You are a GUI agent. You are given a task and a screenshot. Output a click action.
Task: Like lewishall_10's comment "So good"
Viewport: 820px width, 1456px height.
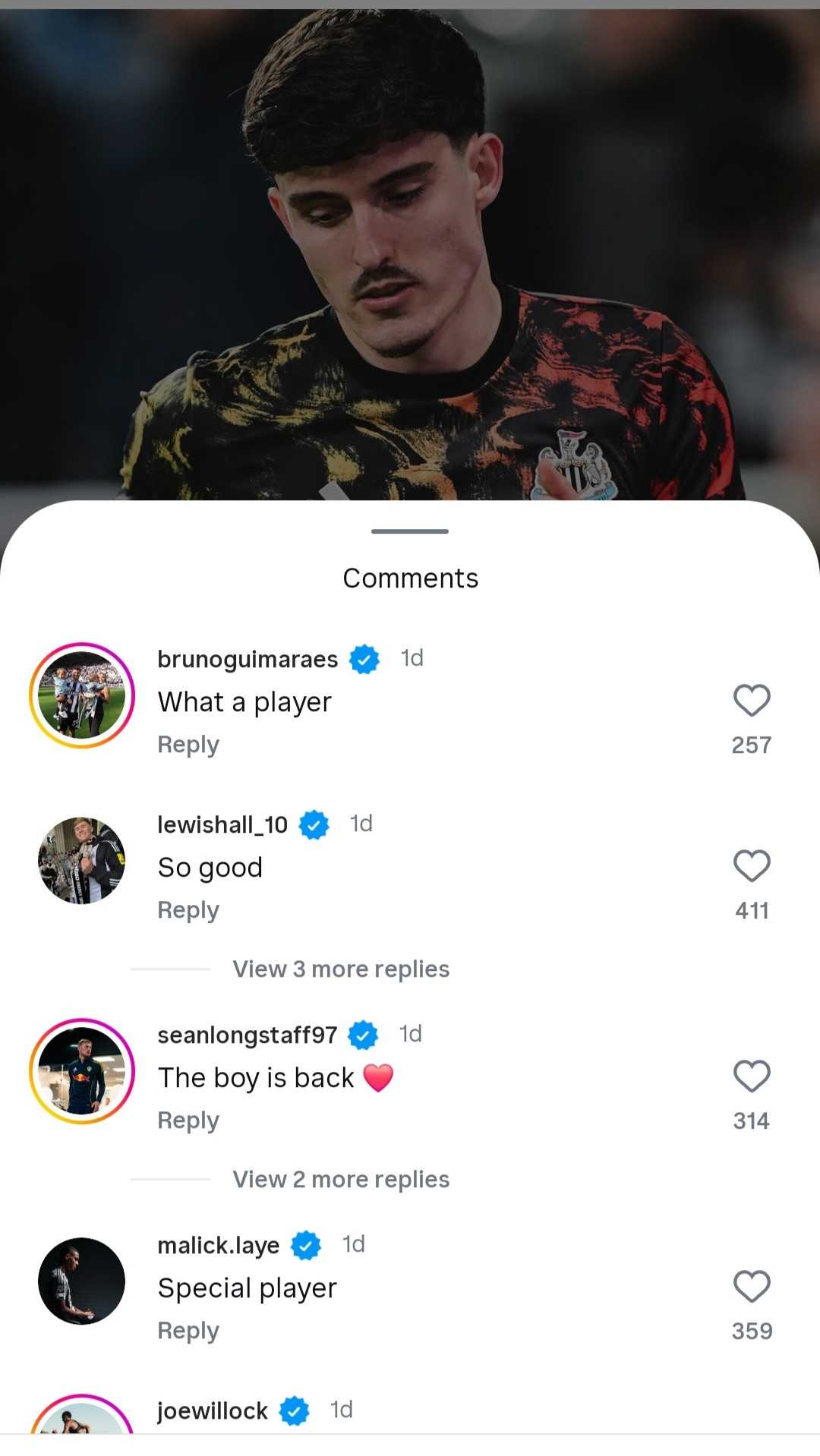click(x=752, y=865)
